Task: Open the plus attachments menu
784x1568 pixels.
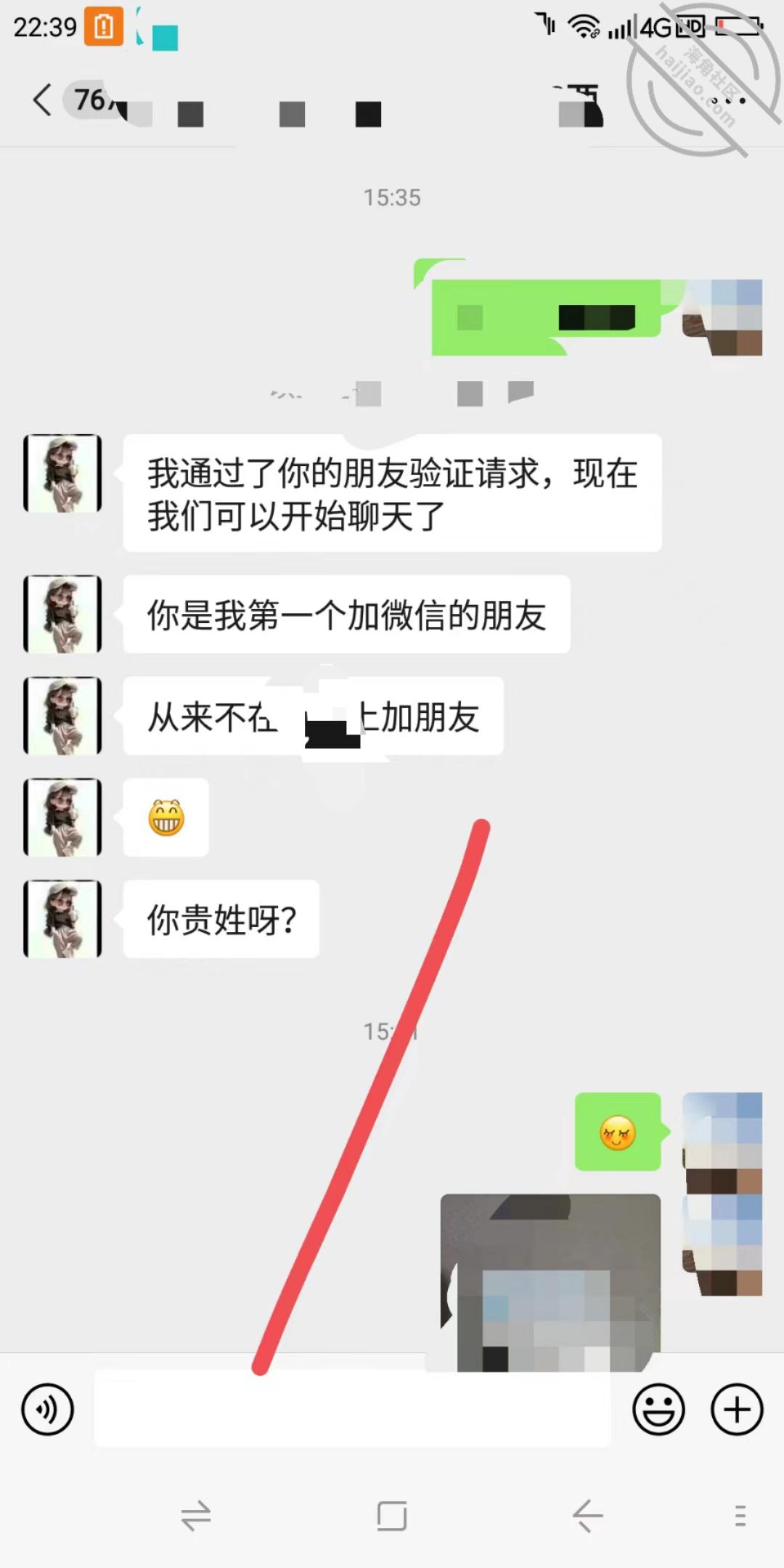Action: (x=737, y=1410)
